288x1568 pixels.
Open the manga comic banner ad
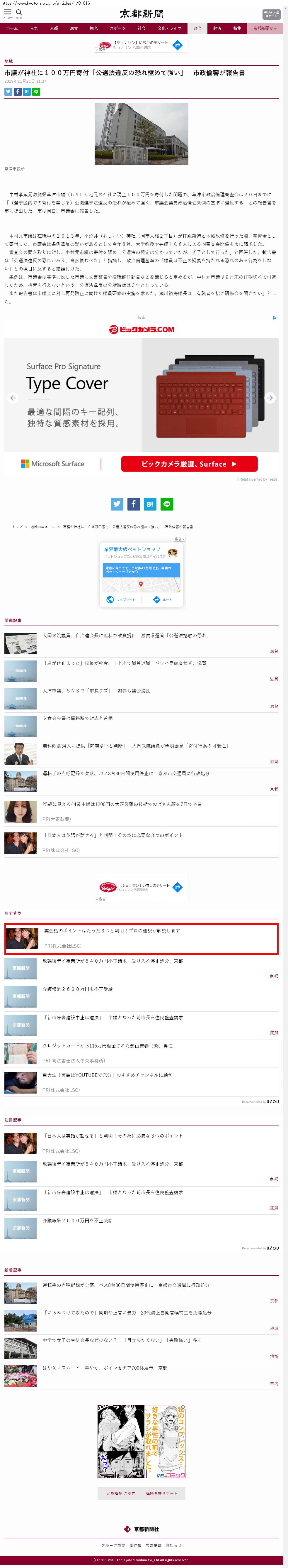[142, 1441]
